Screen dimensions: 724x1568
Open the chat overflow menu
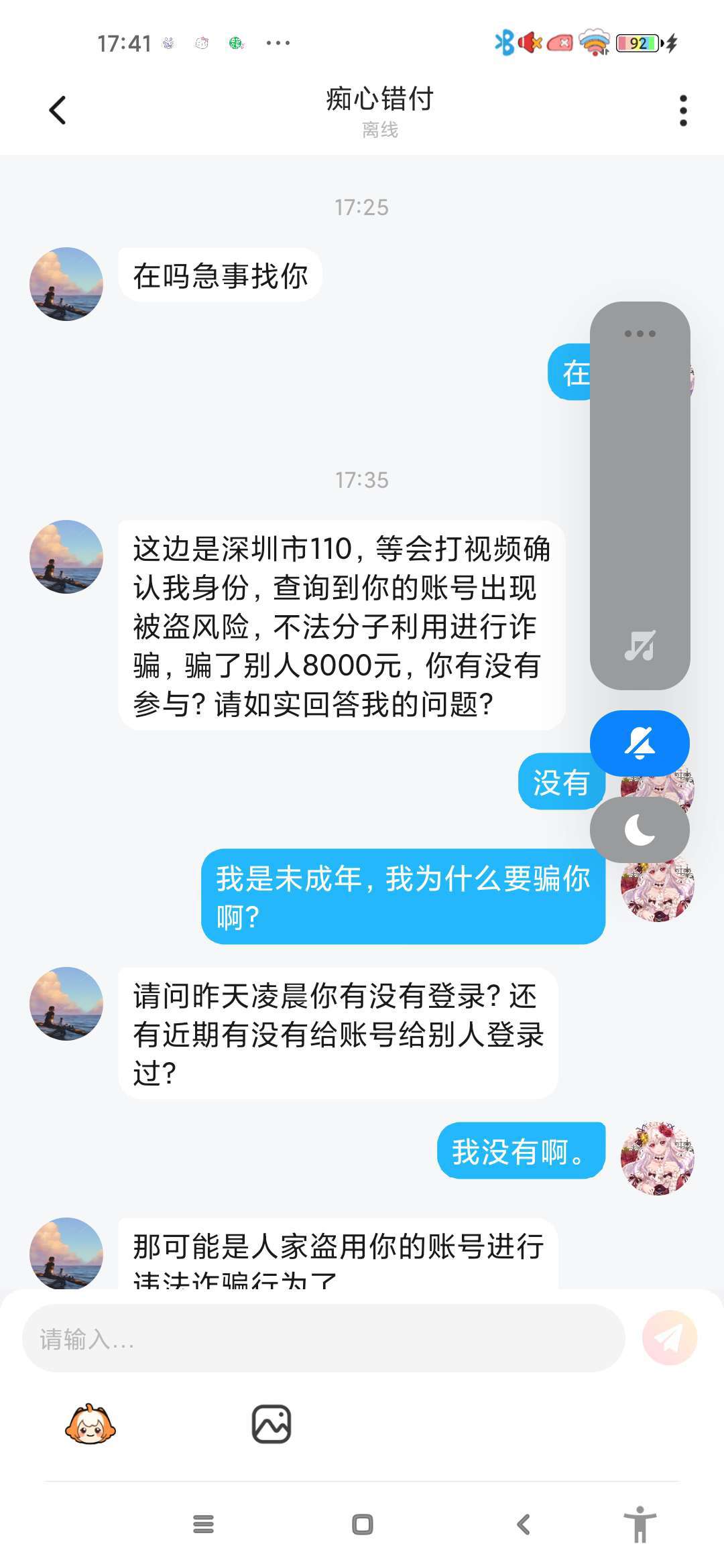[682, 110]
